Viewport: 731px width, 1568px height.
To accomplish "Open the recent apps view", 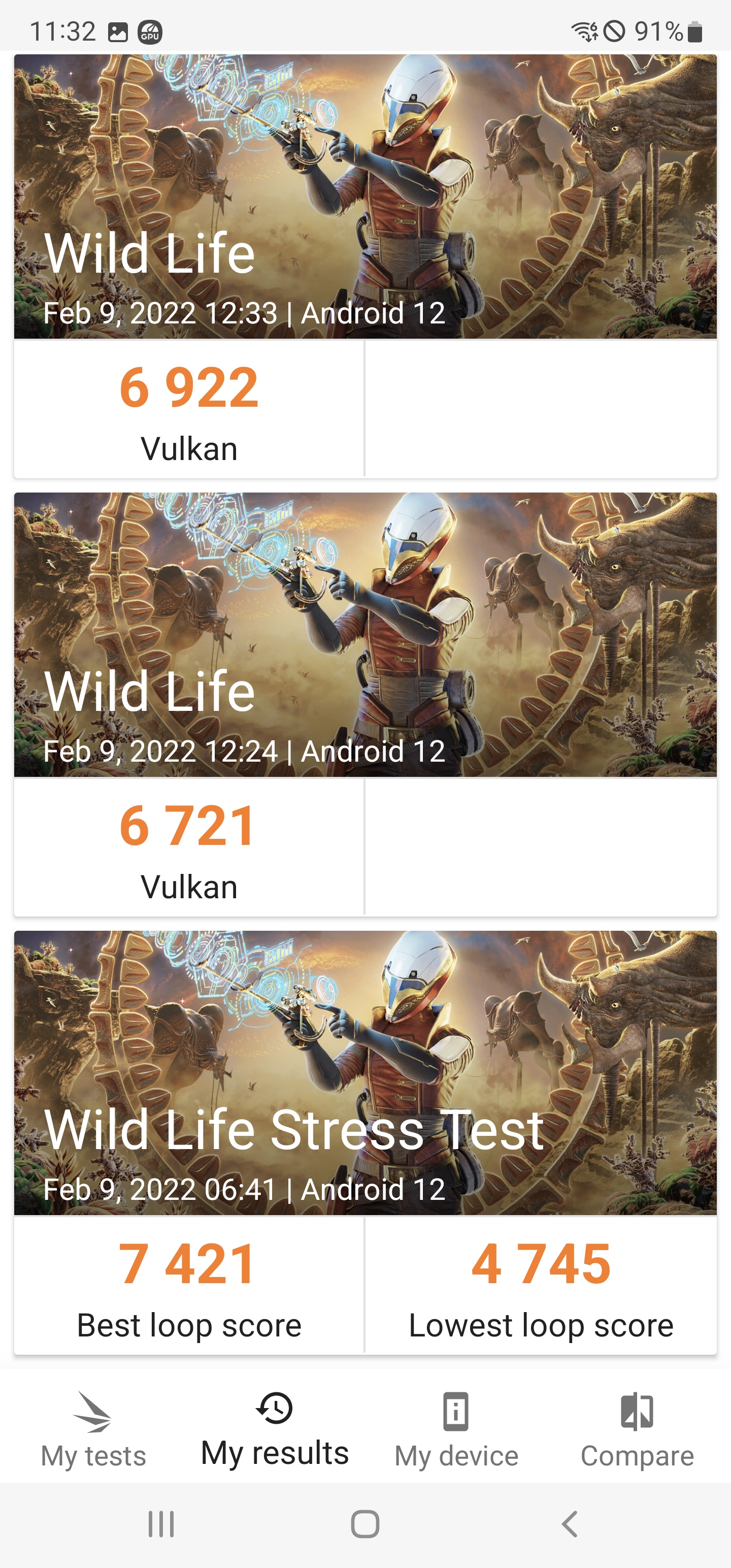I will click(x=161, y=1524).
